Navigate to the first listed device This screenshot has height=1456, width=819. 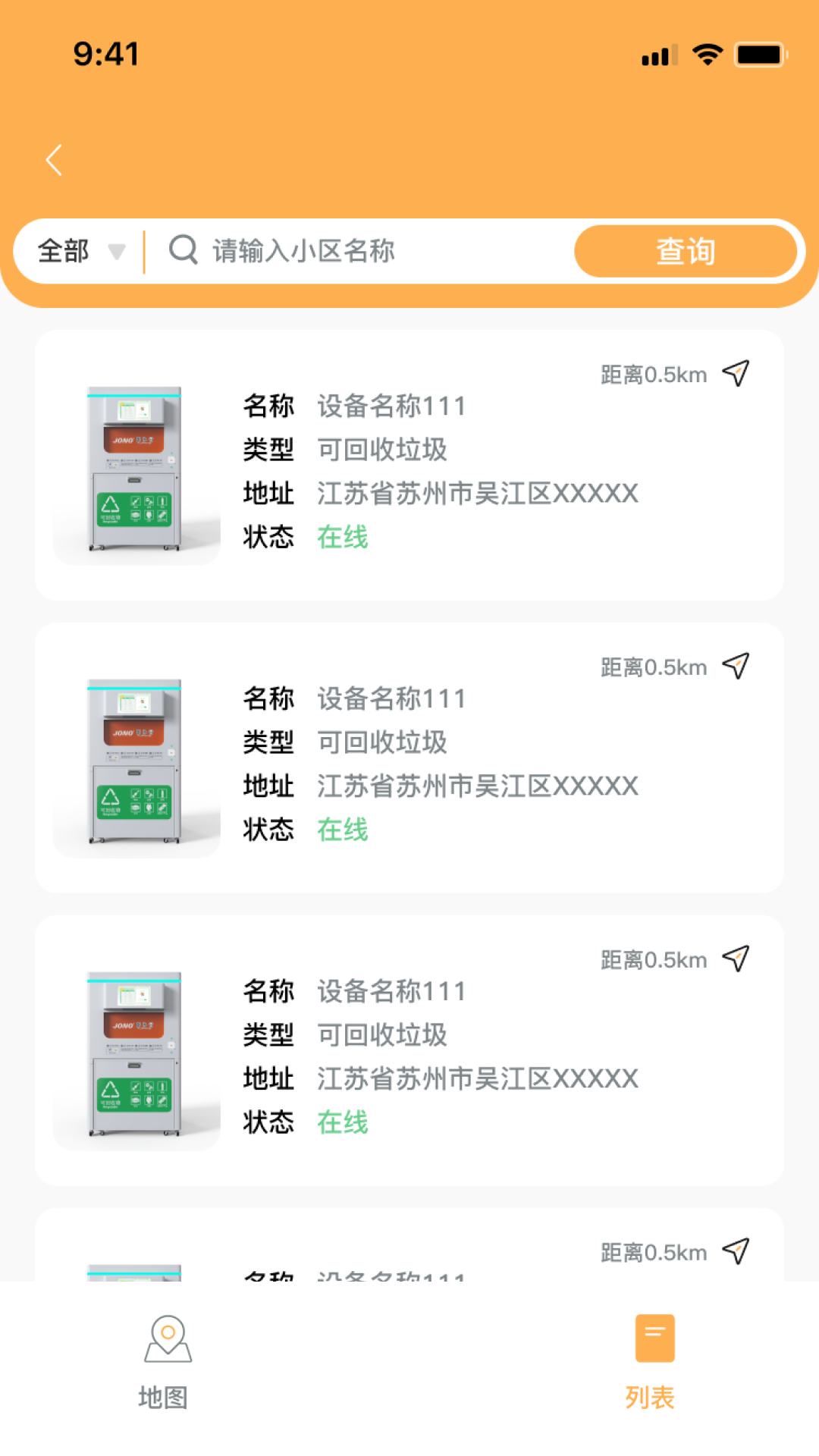tap(736, 373)
